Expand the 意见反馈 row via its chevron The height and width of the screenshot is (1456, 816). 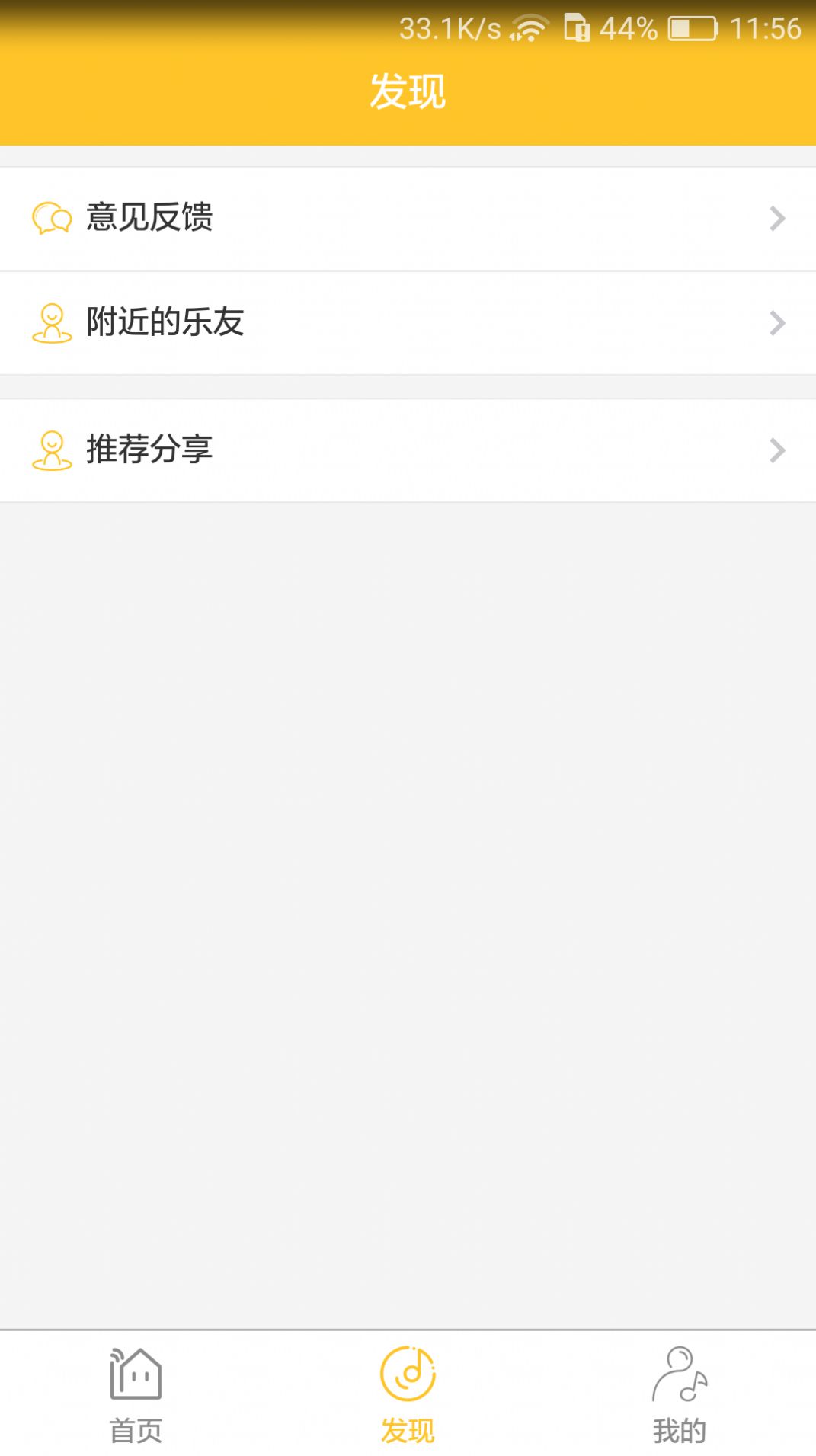point(778,219)
